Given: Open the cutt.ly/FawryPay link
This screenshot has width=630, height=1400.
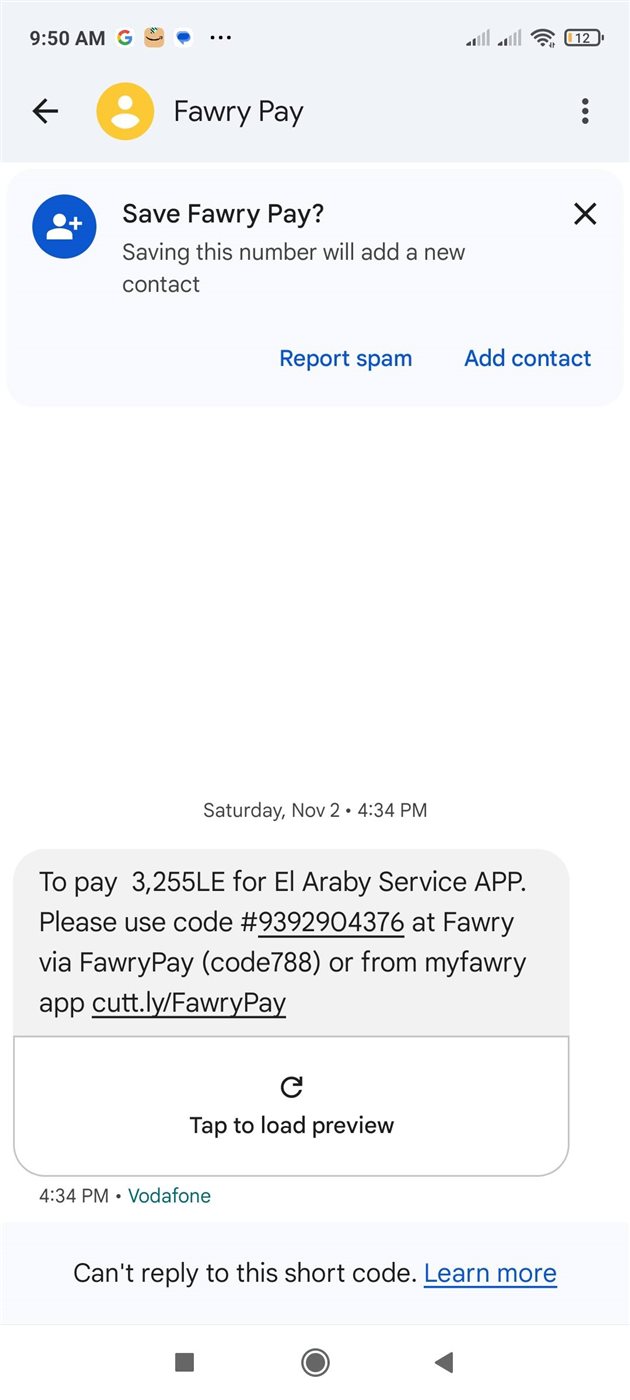Looking at the screenshot, I should (189, 1002).
